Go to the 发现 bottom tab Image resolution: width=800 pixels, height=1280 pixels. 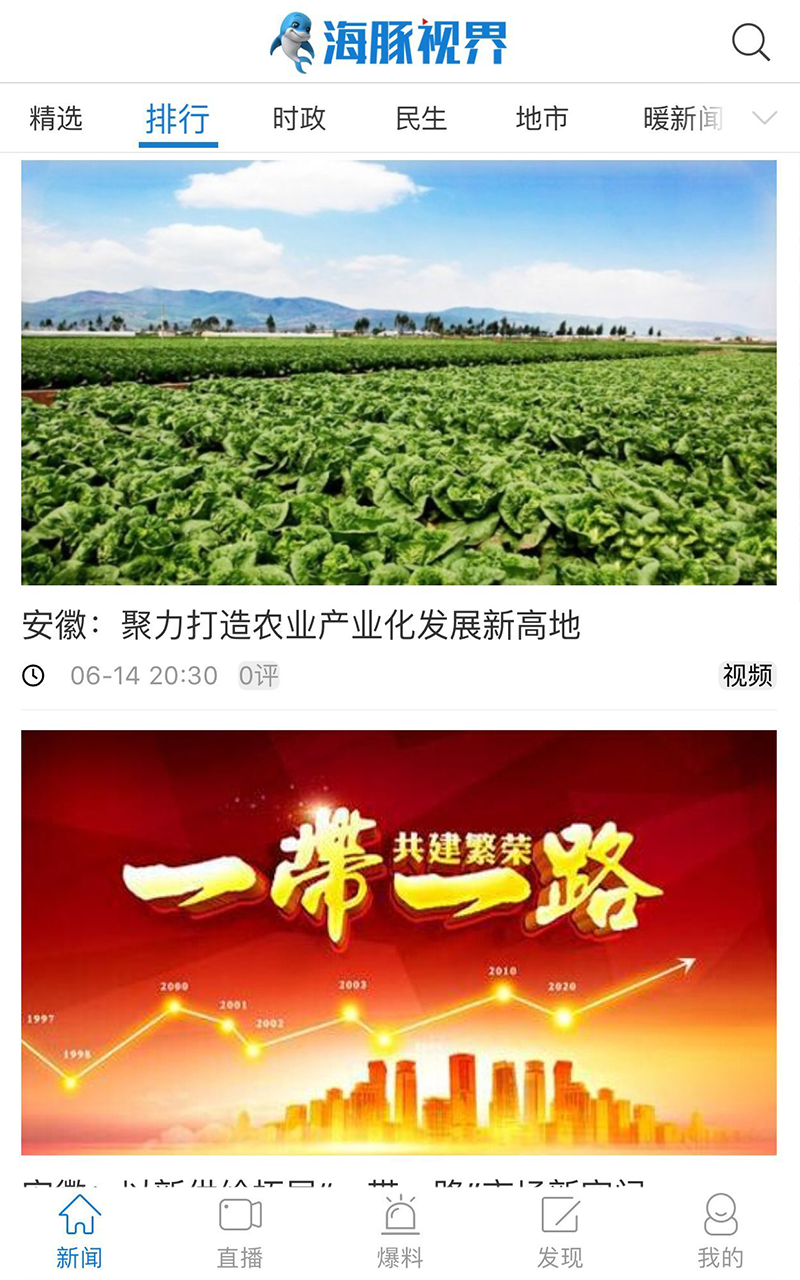click(560, 1230)
